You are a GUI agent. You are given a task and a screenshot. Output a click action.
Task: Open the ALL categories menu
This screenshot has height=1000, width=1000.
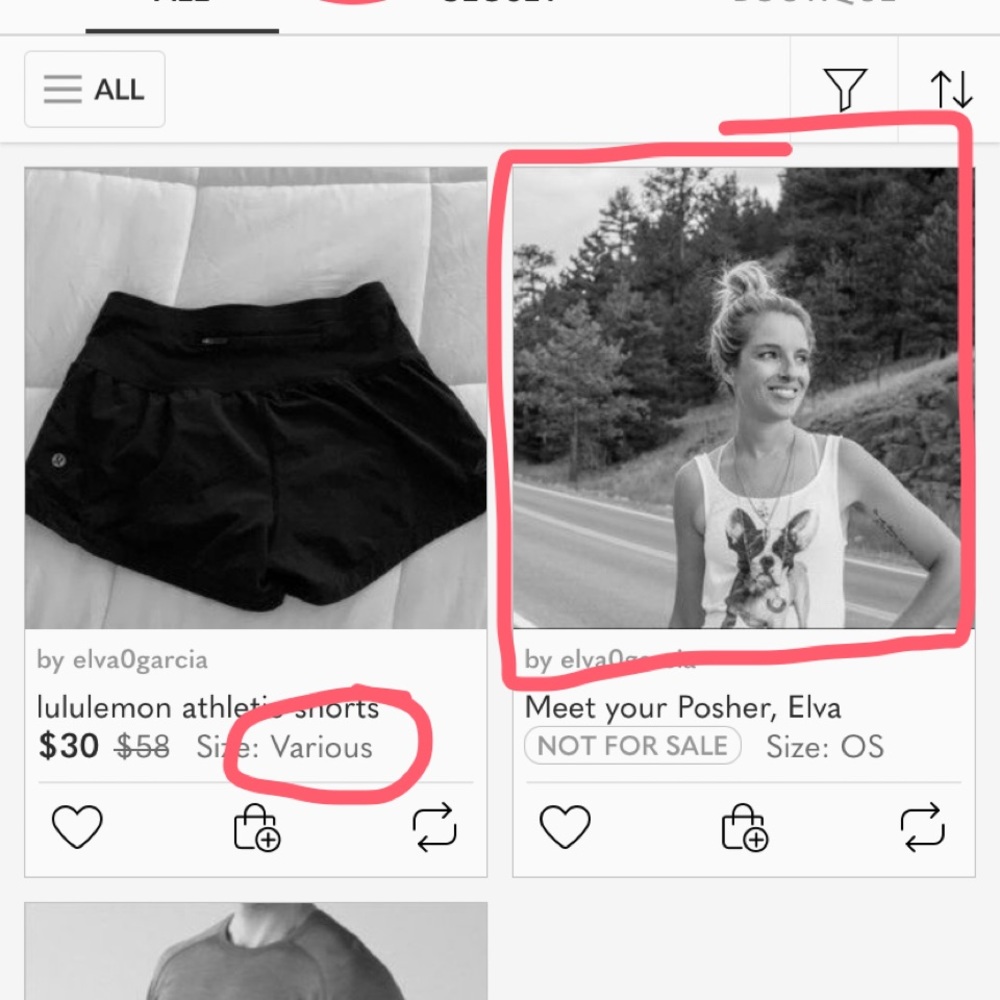[x=95, y=90]
